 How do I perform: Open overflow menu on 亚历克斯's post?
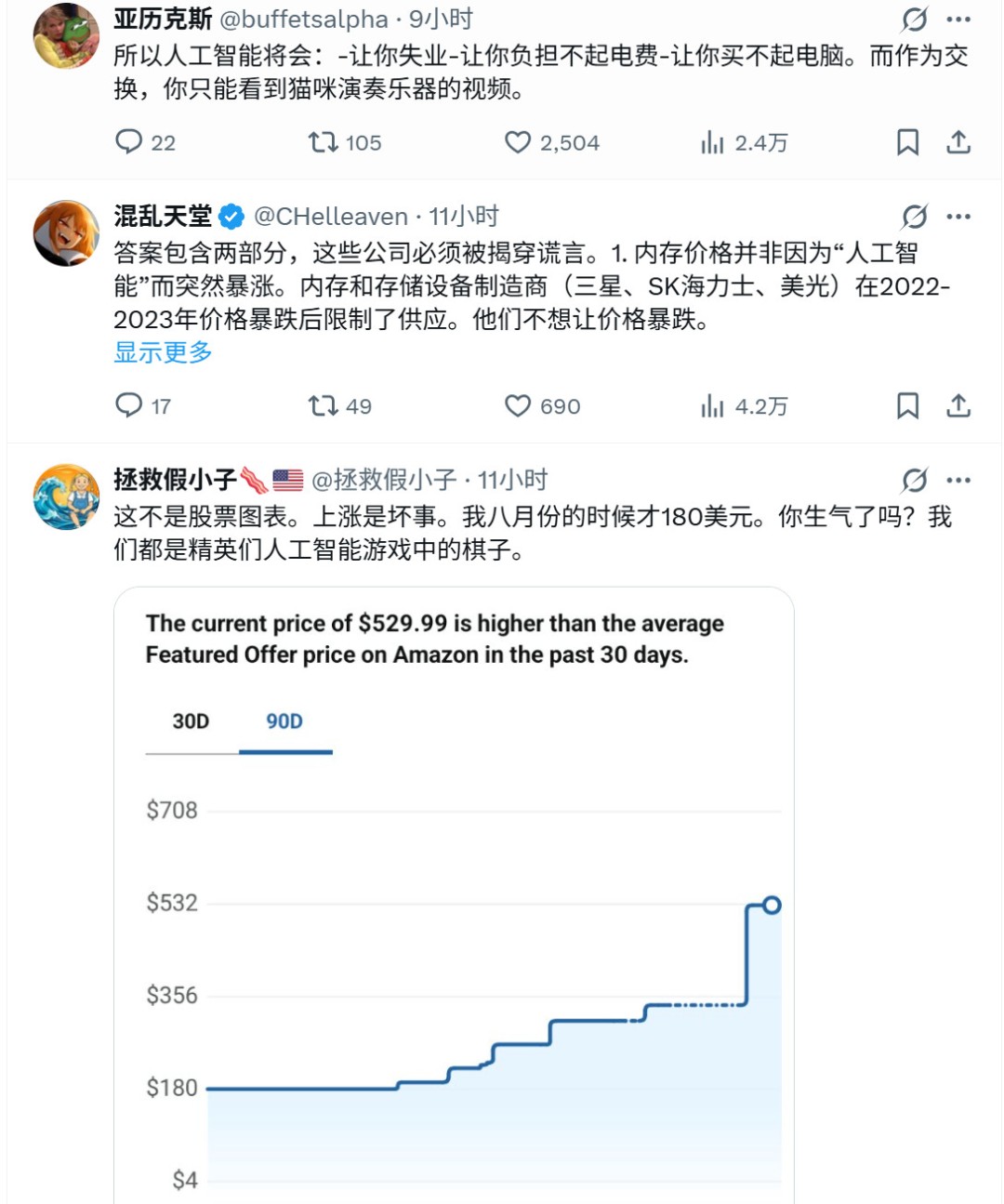click(958, 20)
